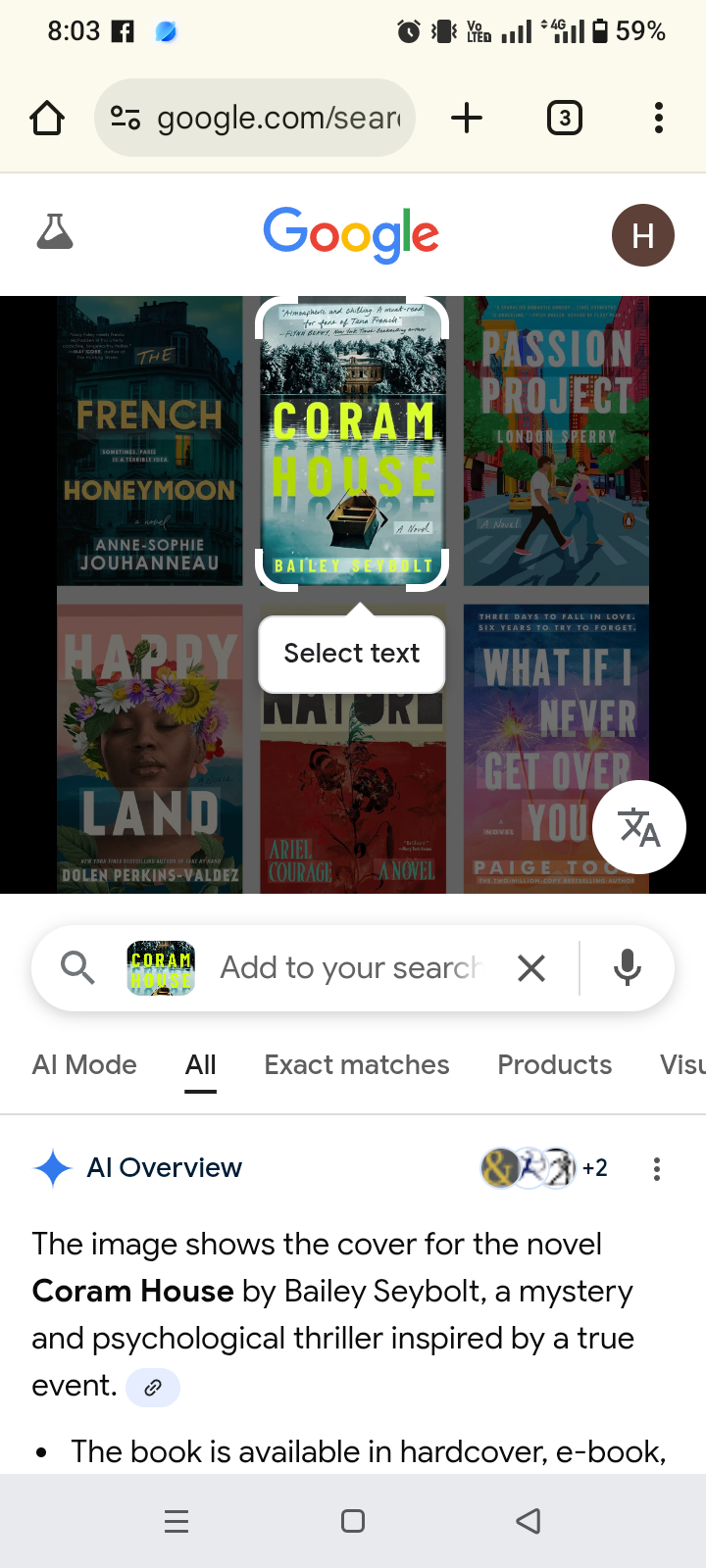Switch to the AI Mode tab
The width and height of the screenshot is (706, 1568).
(84, 1065)
